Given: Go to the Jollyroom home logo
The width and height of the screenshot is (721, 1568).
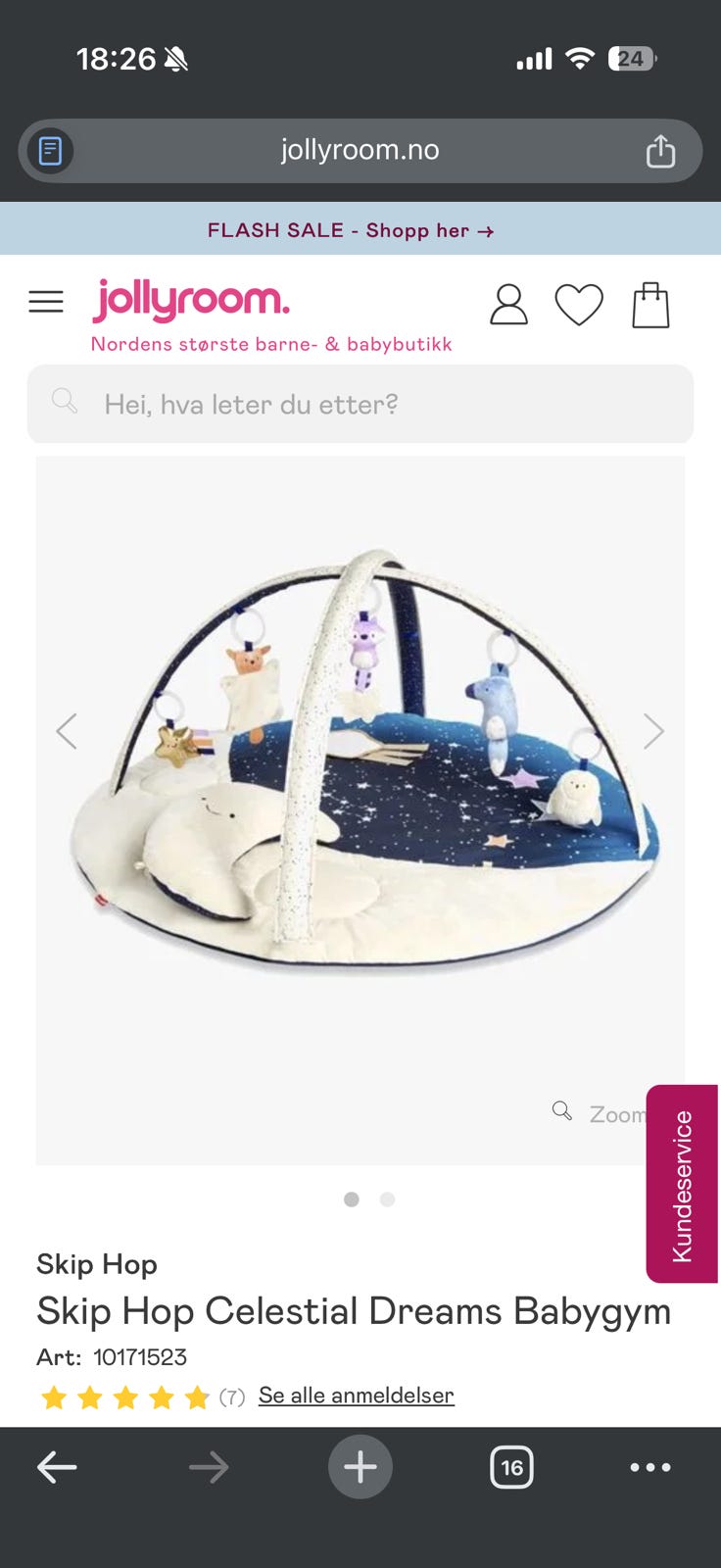Looking at the screenshot, I should coord(191,301).
